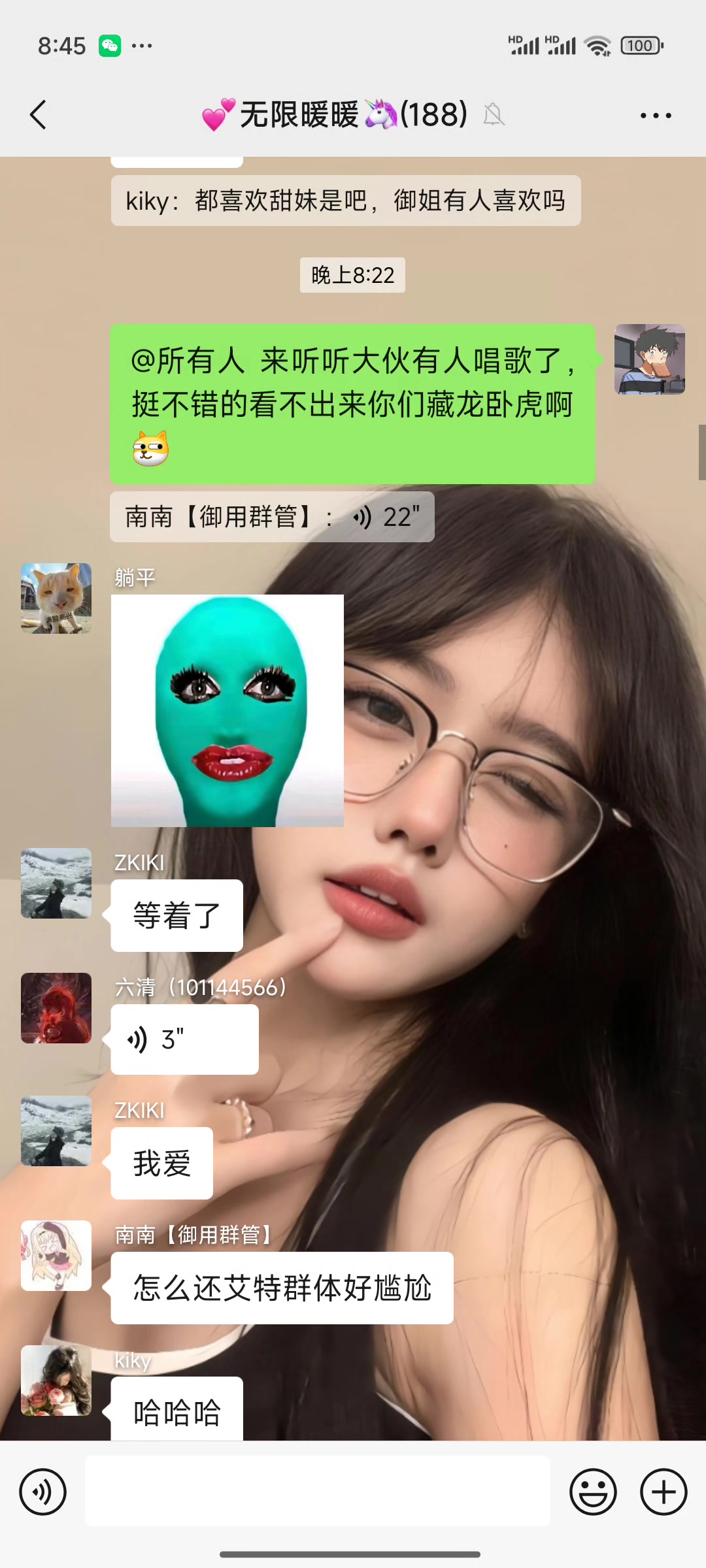Viewport: 706px width, 1568px height.
Task: Open 六清's red avatar profile
Action: click(56, 1008)
